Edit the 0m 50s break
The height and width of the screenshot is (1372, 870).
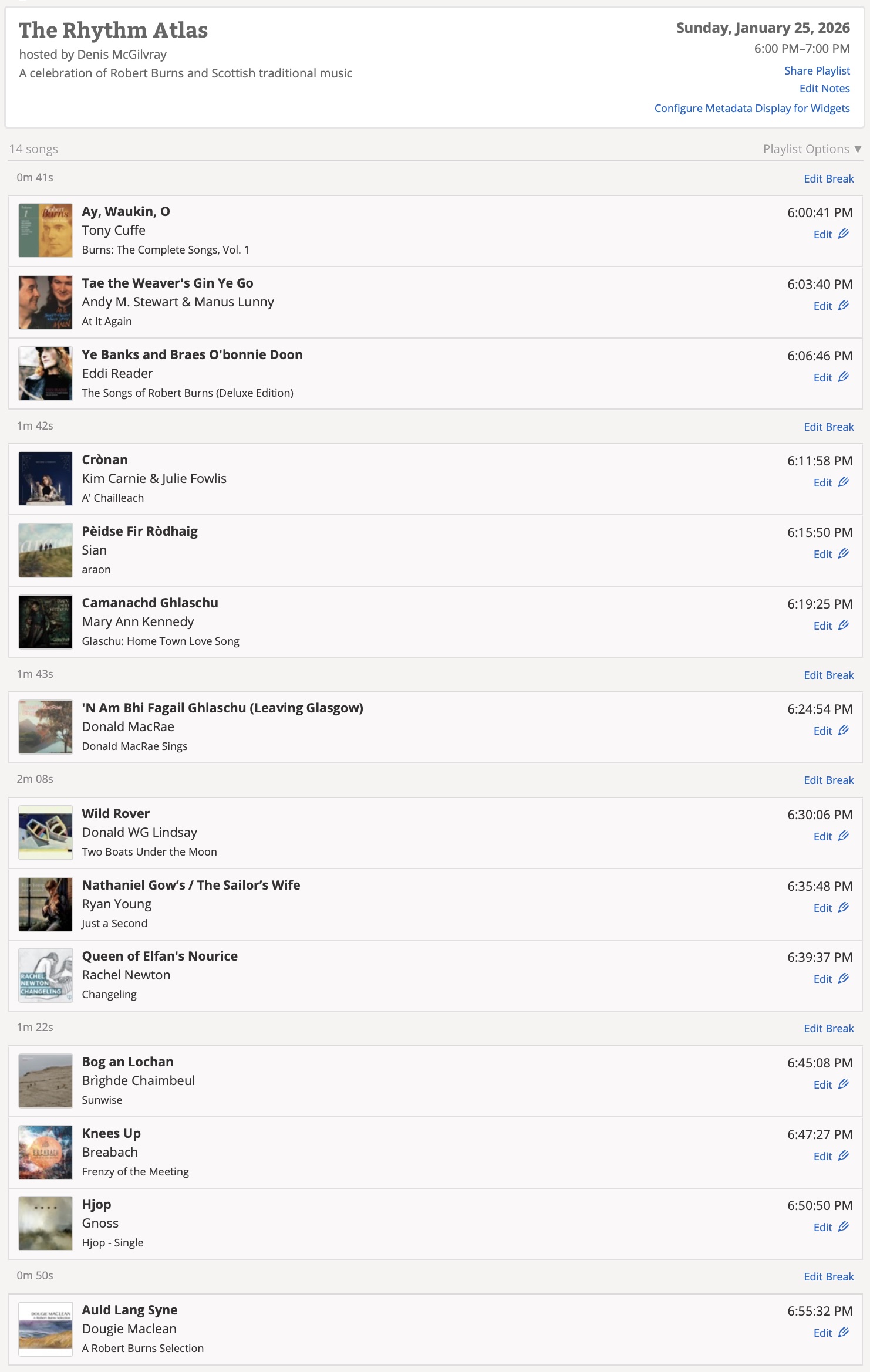point(828,1277)
